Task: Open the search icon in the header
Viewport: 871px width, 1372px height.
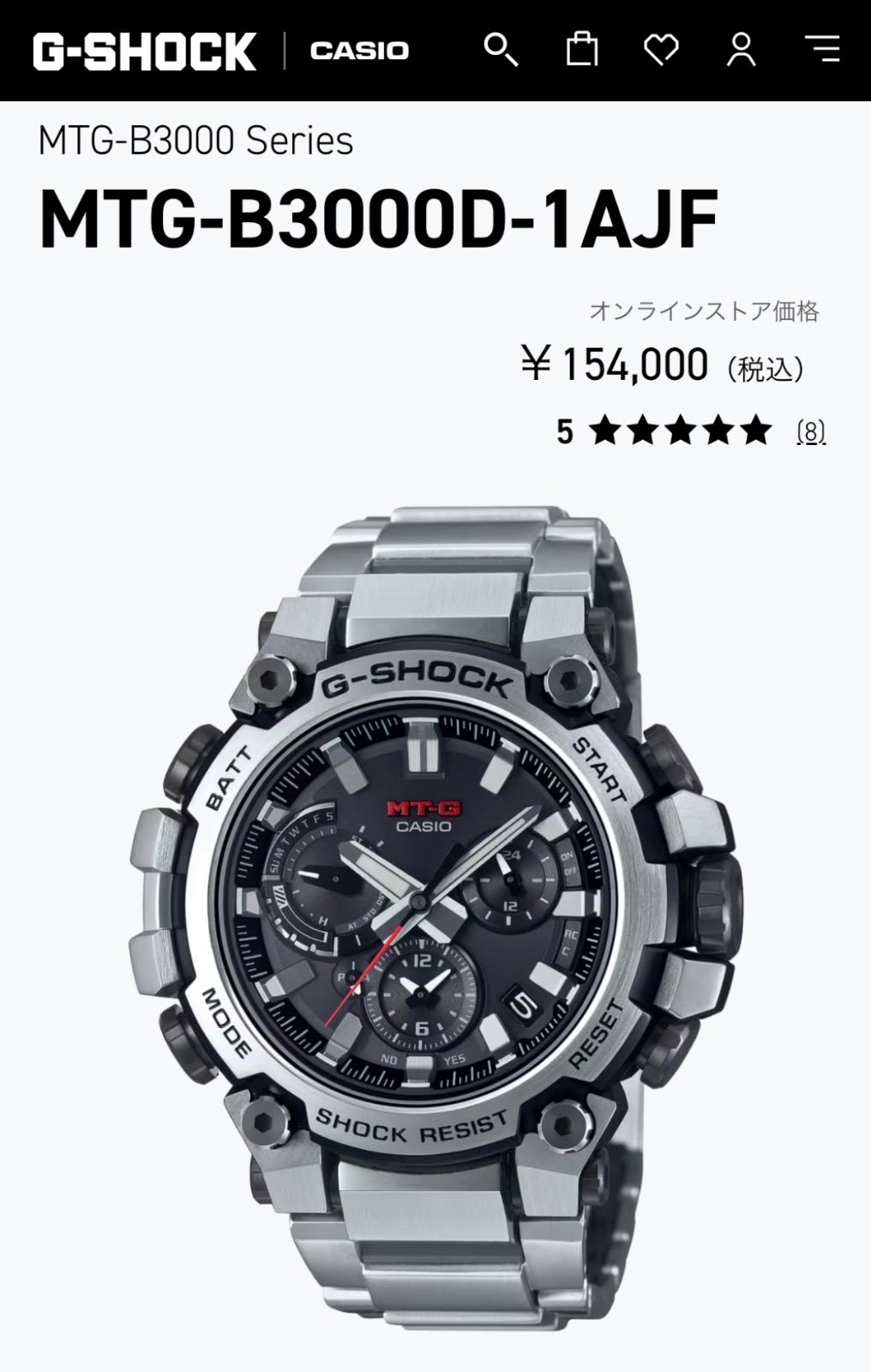Action: tap(501, 50)
